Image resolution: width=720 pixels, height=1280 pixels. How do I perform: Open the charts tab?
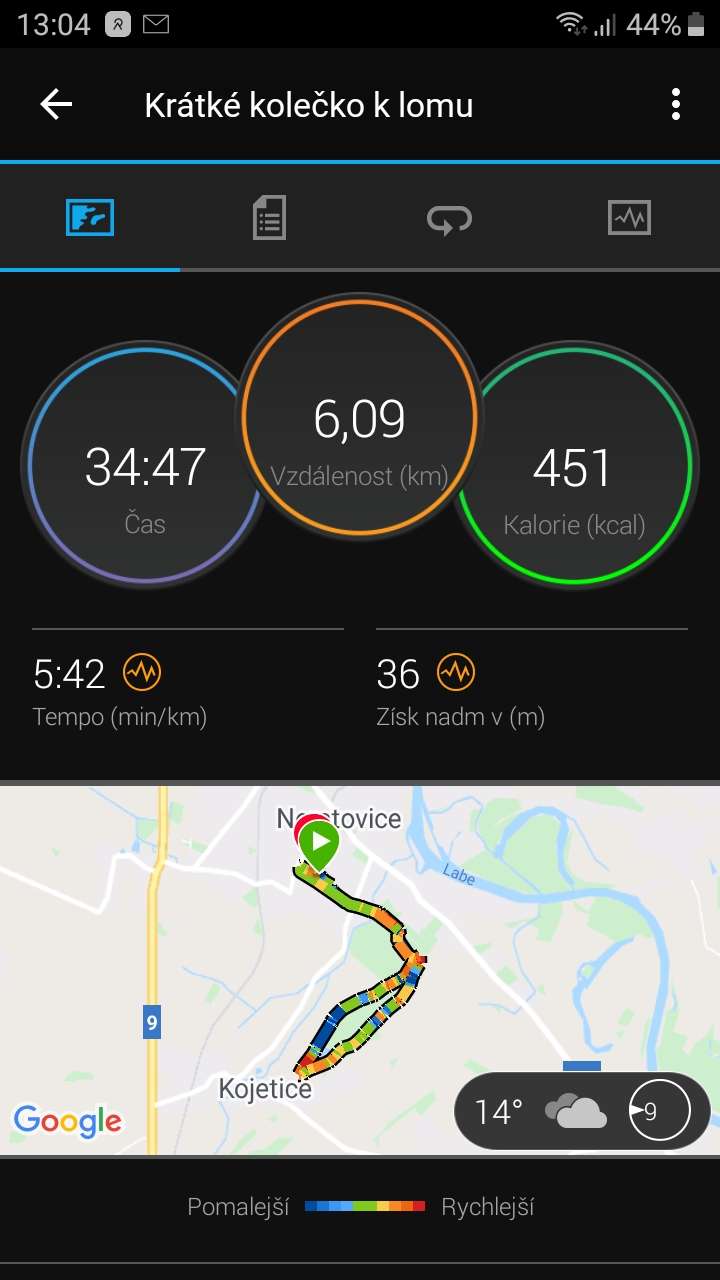click(629, 217)
